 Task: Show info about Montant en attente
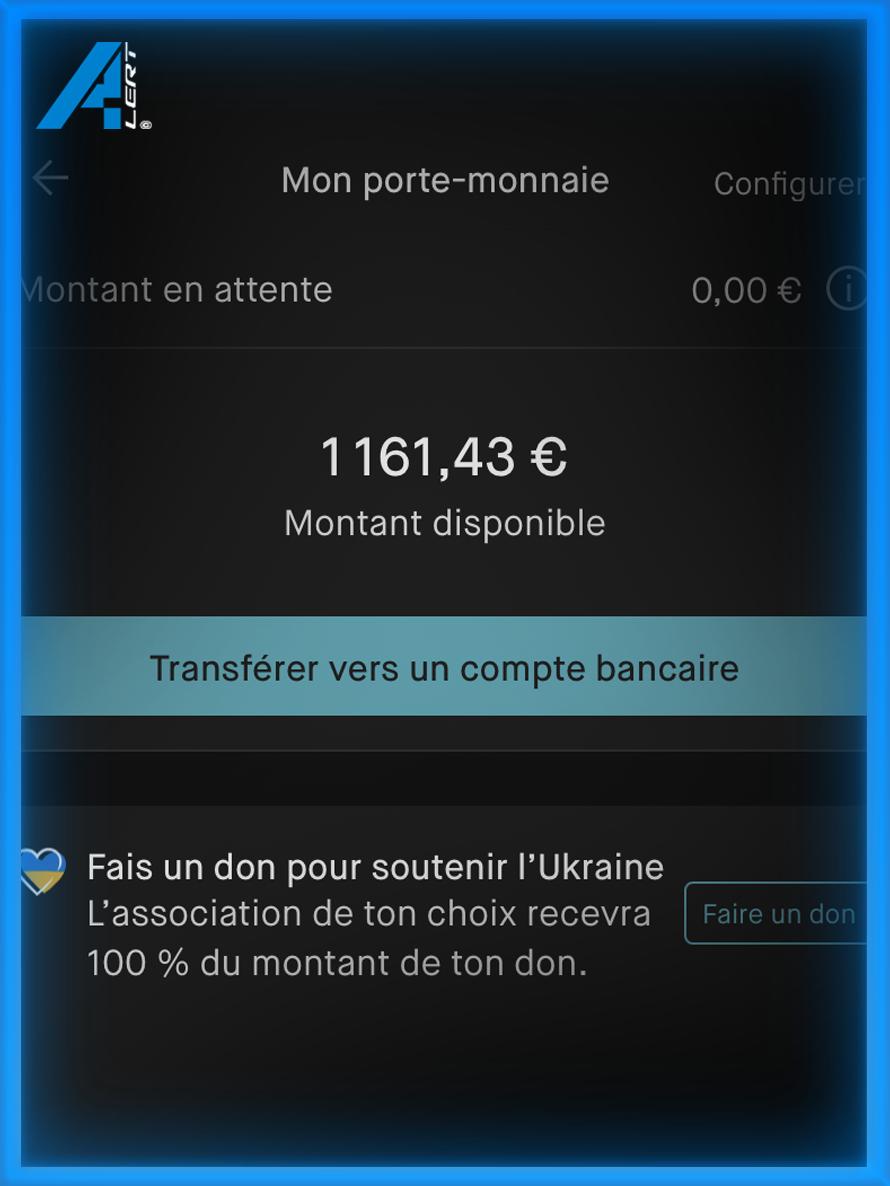point(846,290)
